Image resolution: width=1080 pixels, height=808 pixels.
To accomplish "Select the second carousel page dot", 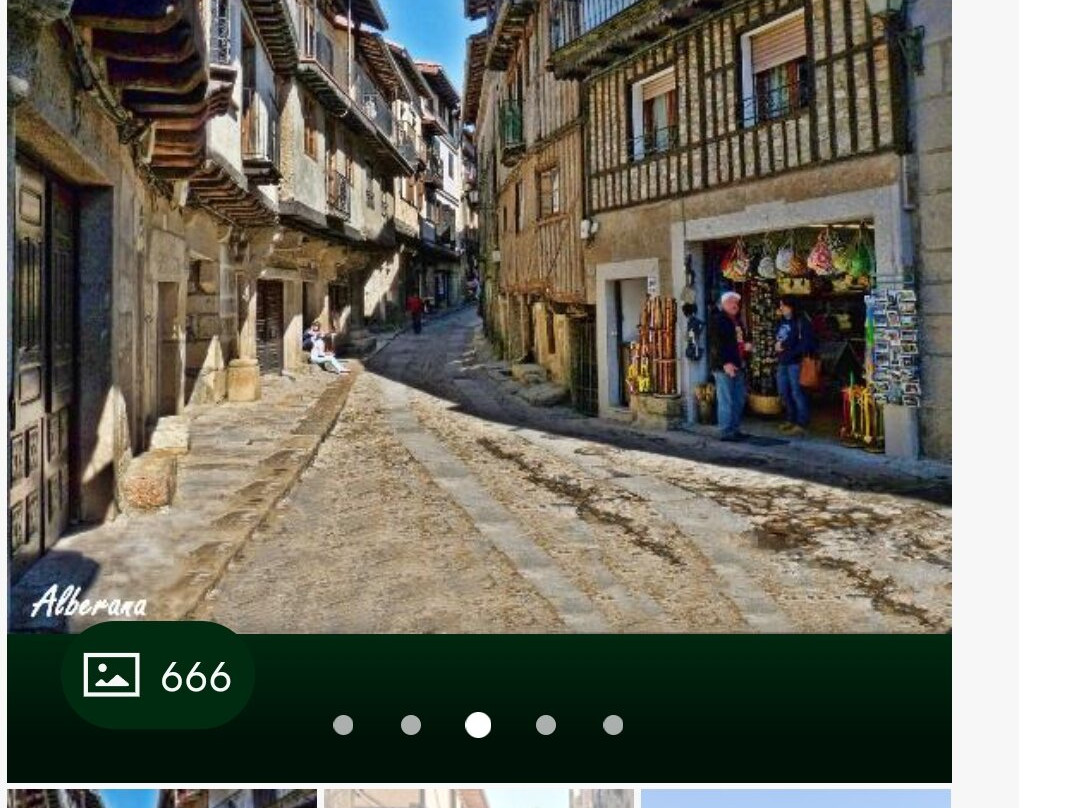I will click(x=411, y=725).
